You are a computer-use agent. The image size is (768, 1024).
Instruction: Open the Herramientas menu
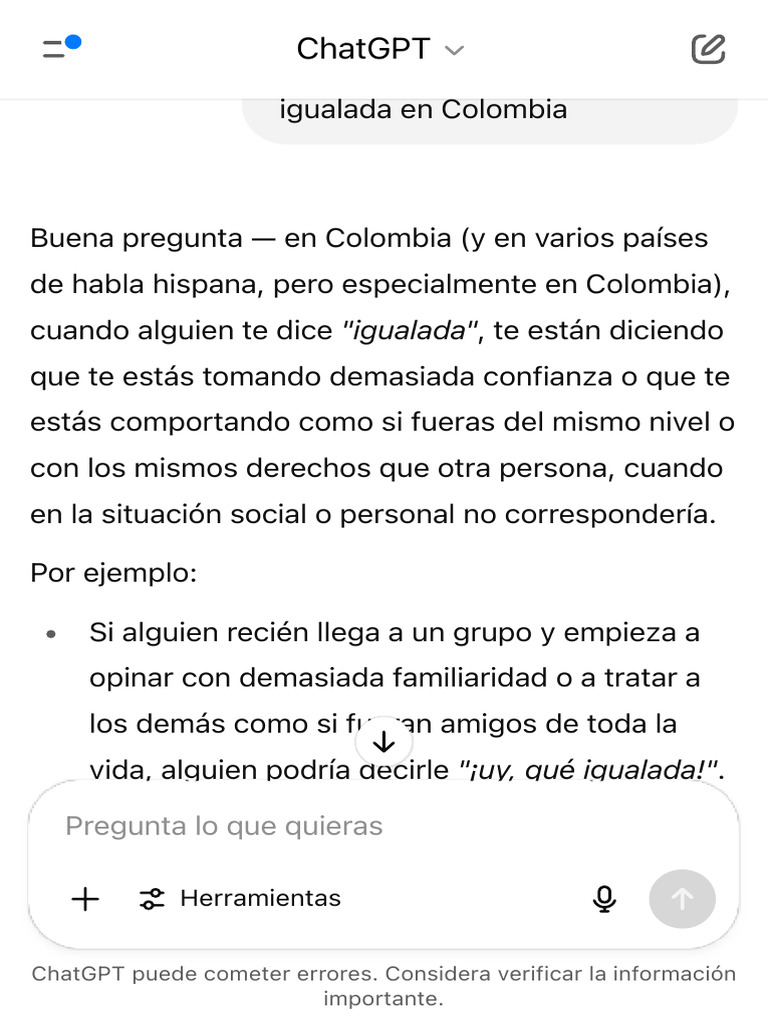tap(240, 899)
